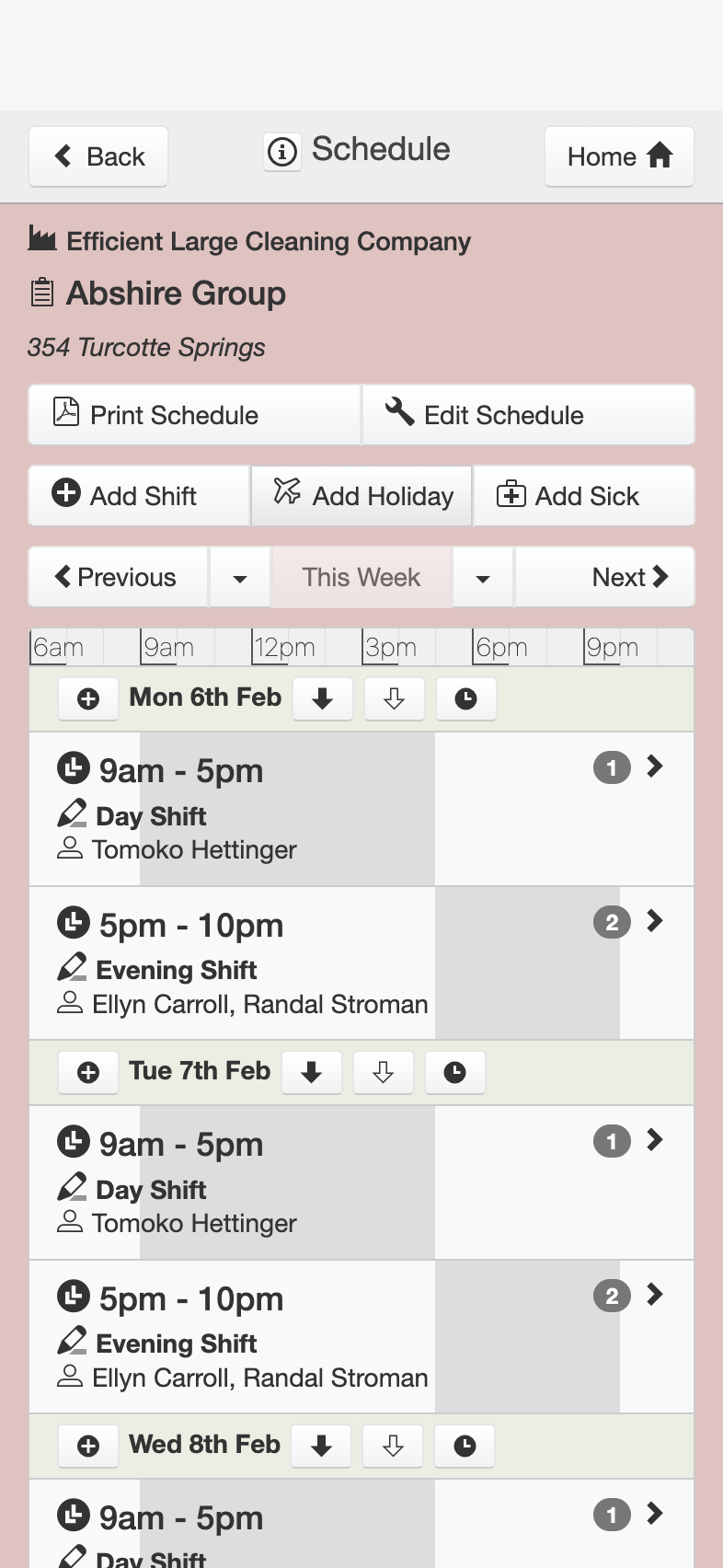This screenshot has width=723, height=1568.
Task: Go to the previous week
Action: (119, 577)
